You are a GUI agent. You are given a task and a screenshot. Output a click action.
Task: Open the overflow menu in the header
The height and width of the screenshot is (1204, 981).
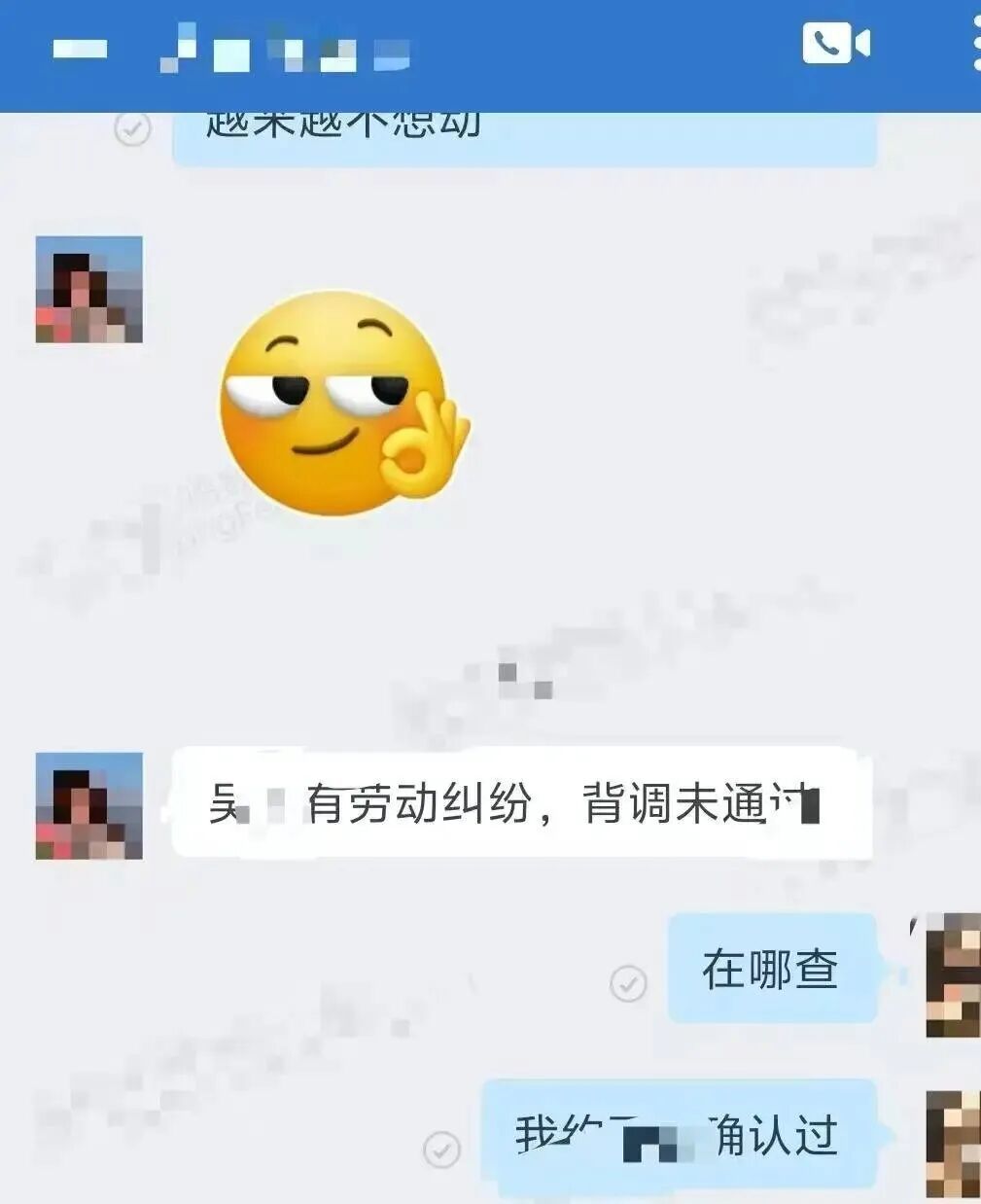pos(975,44)
